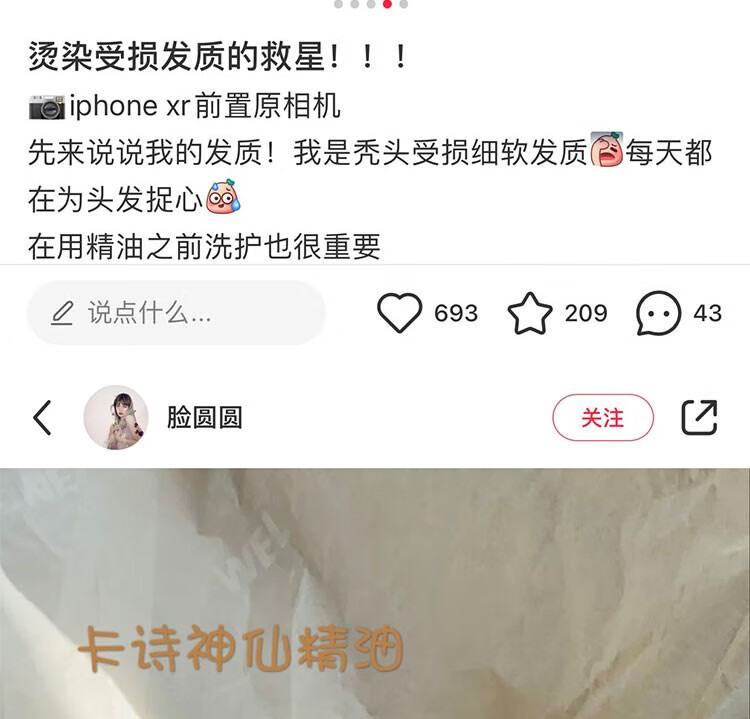Image resolution: width=750 pixels, height=719 pixels.
Task: Follow 脸圆圆 with the 关注 button
Action: tap(603, 418)
